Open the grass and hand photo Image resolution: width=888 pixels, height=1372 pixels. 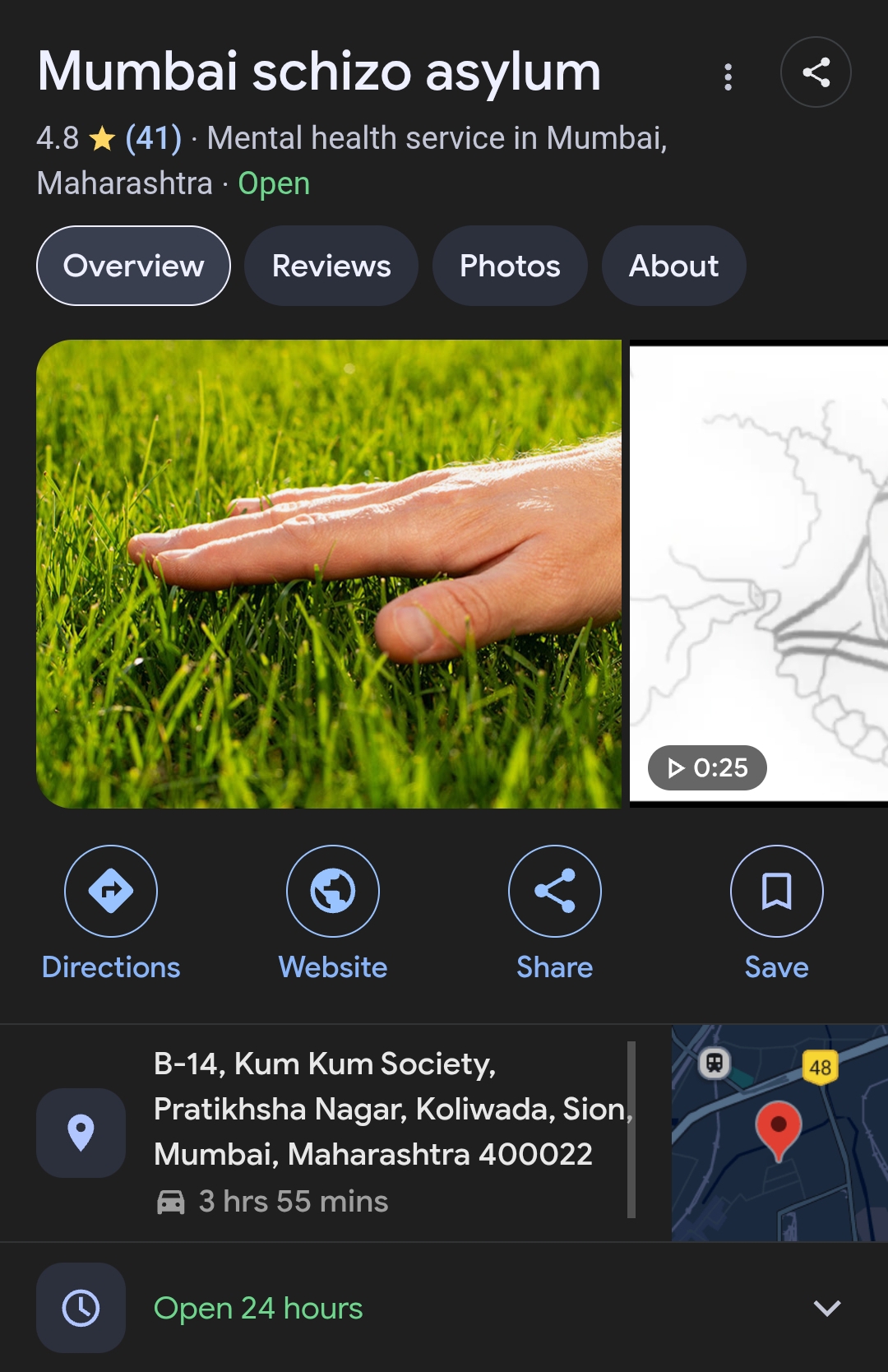pos(329,573)
